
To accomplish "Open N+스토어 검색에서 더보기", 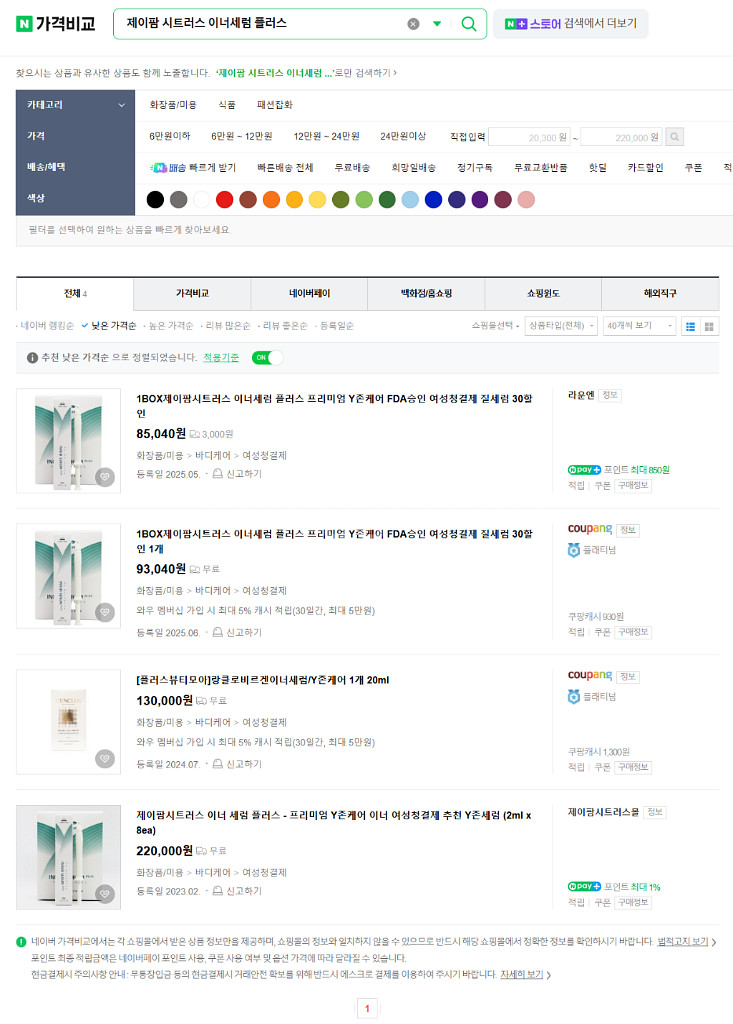I will [x=571, y=24].
